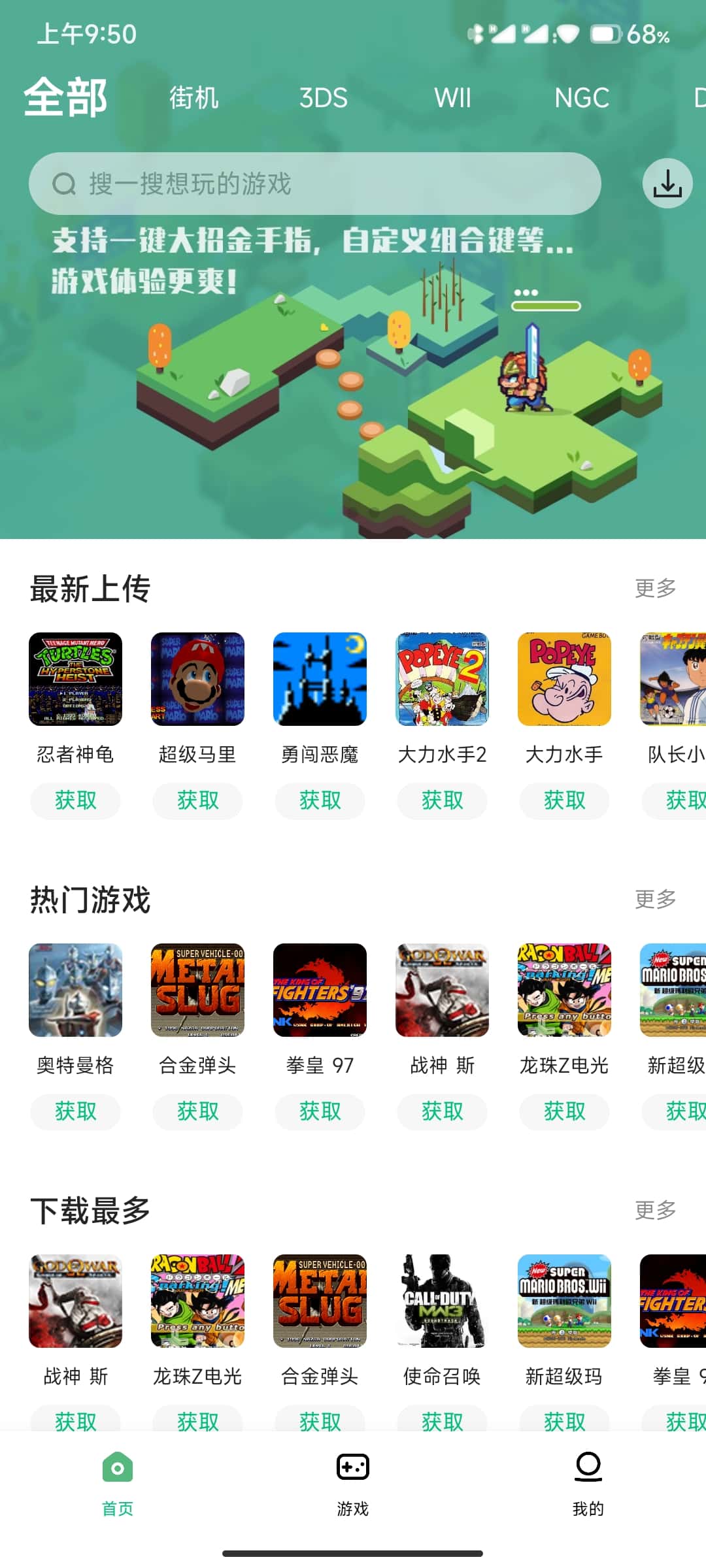The height and width of the screenshot is (1568, 706).
Task: Open 更多 for 热门游戏
Action: coord(655,899)
